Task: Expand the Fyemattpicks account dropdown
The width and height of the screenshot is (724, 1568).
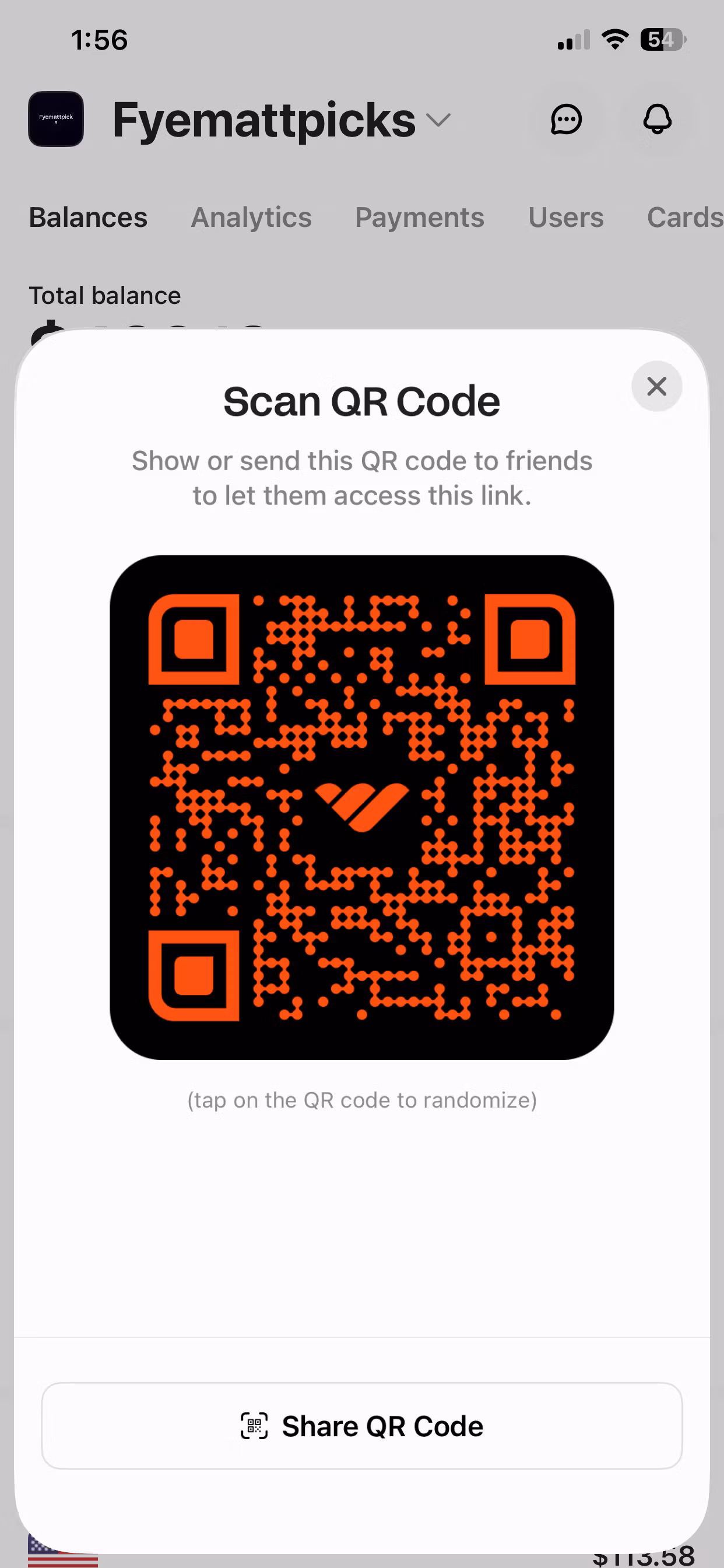Action: (439, 120)
